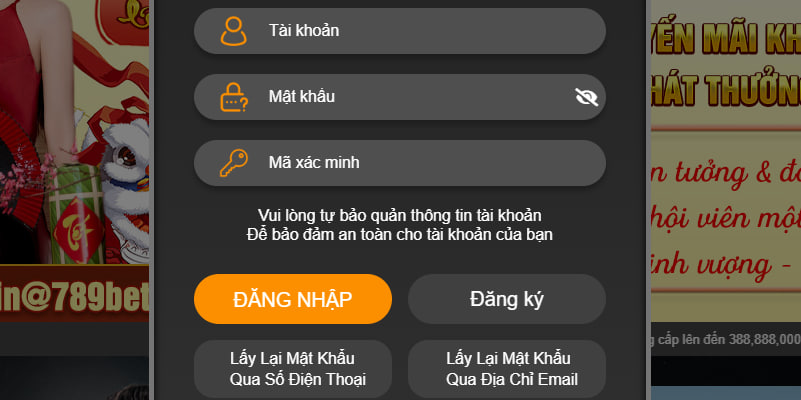Image resolution: width=801 pixels, height=400 pixels.
Task: Open Đăng ký registration
Action: tap(506, 299)
